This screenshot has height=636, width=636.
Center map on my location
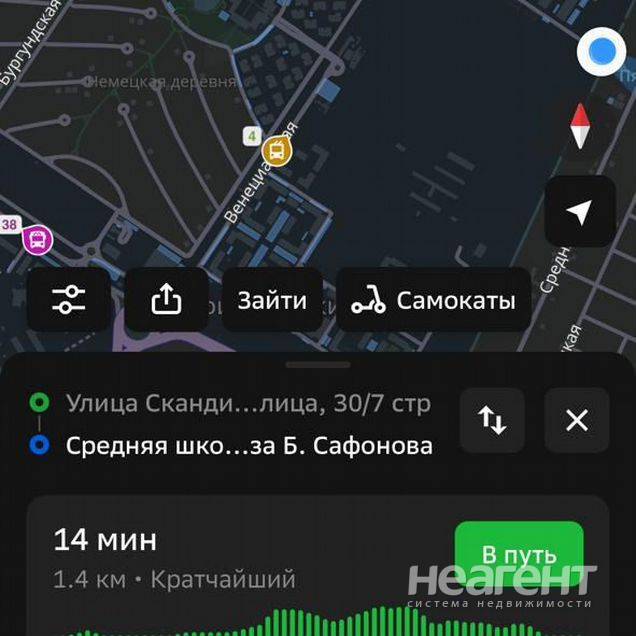tap(579, 211)
